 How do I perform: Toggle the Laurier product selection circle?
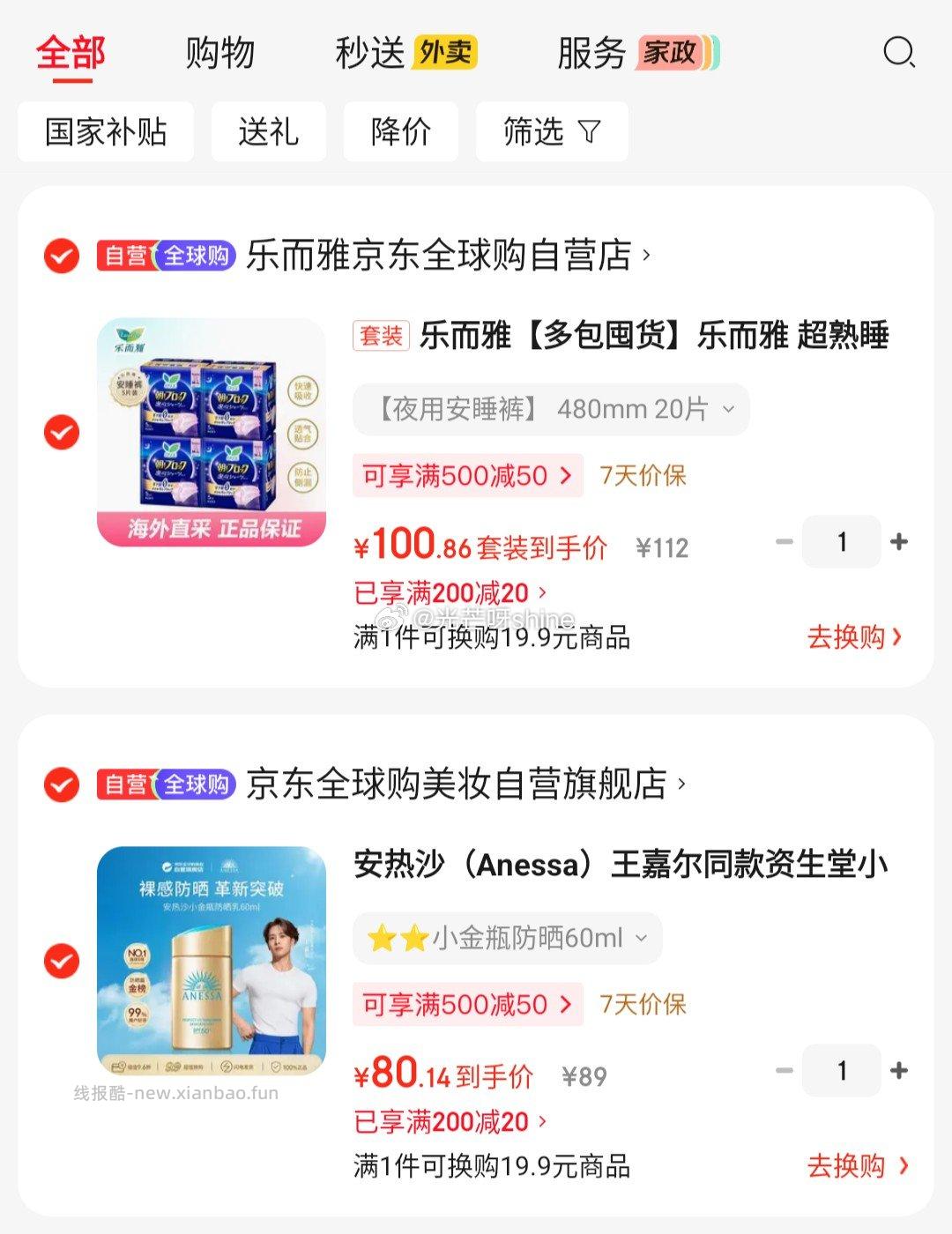point(59,433)
